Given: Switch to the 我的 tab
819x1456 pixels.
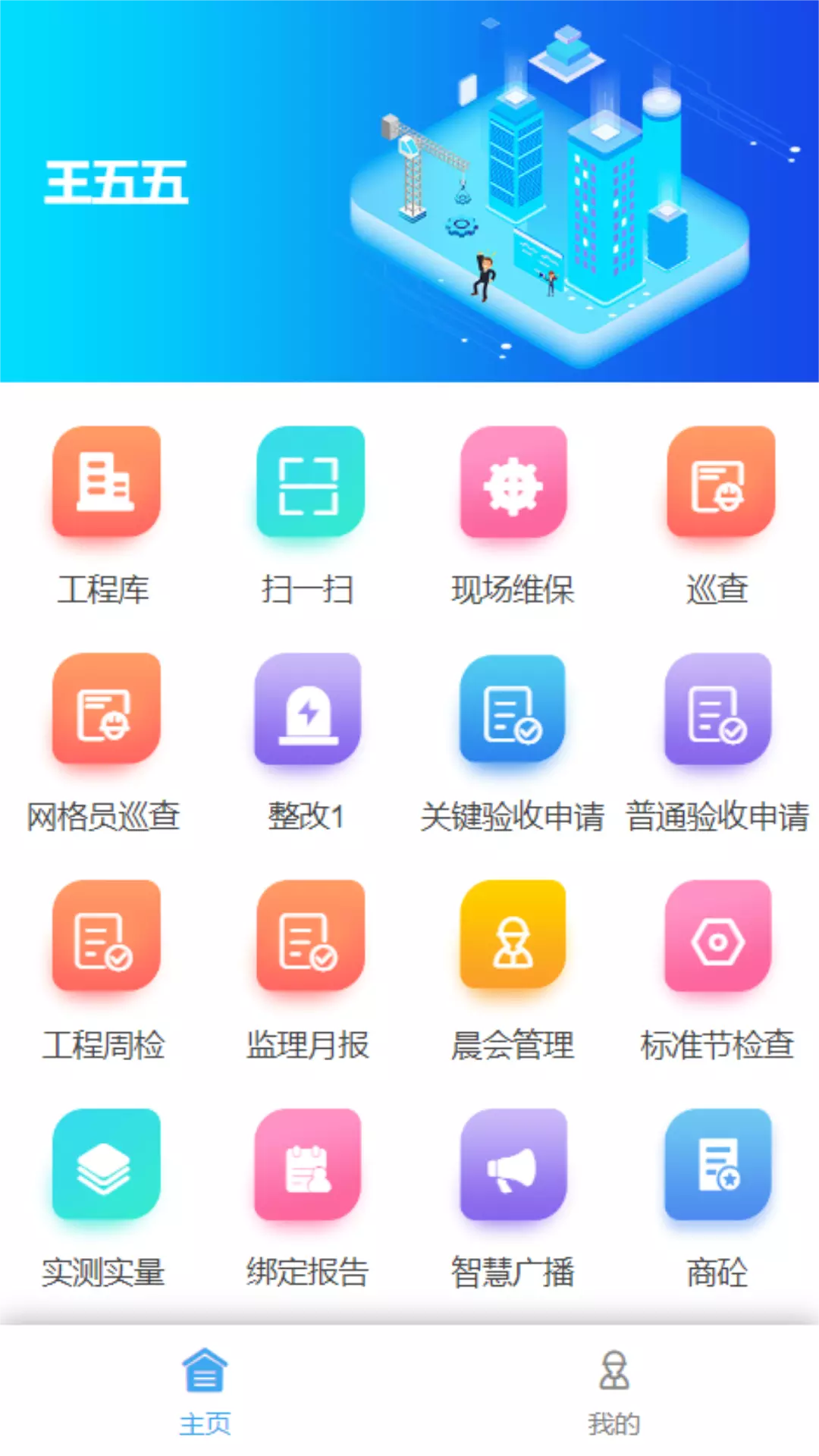Looking at the screenshot, I should [x=614, y=1392].
